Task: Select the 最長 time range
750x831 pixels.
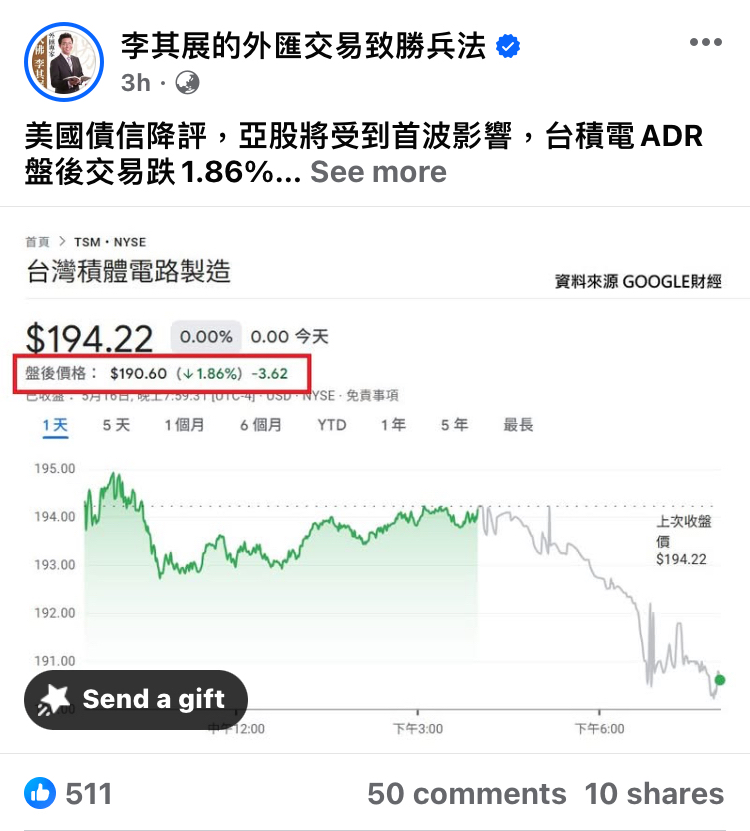Action: pos(517,425)
